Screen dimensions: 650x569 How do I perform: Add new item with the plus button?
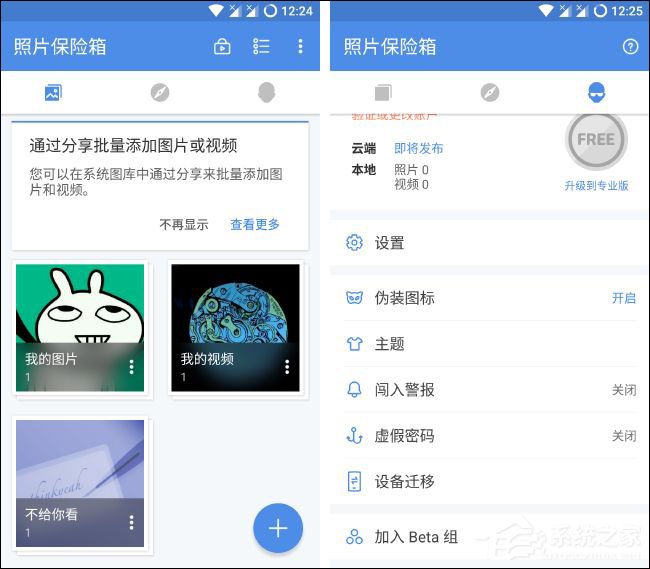pos(278,528)
